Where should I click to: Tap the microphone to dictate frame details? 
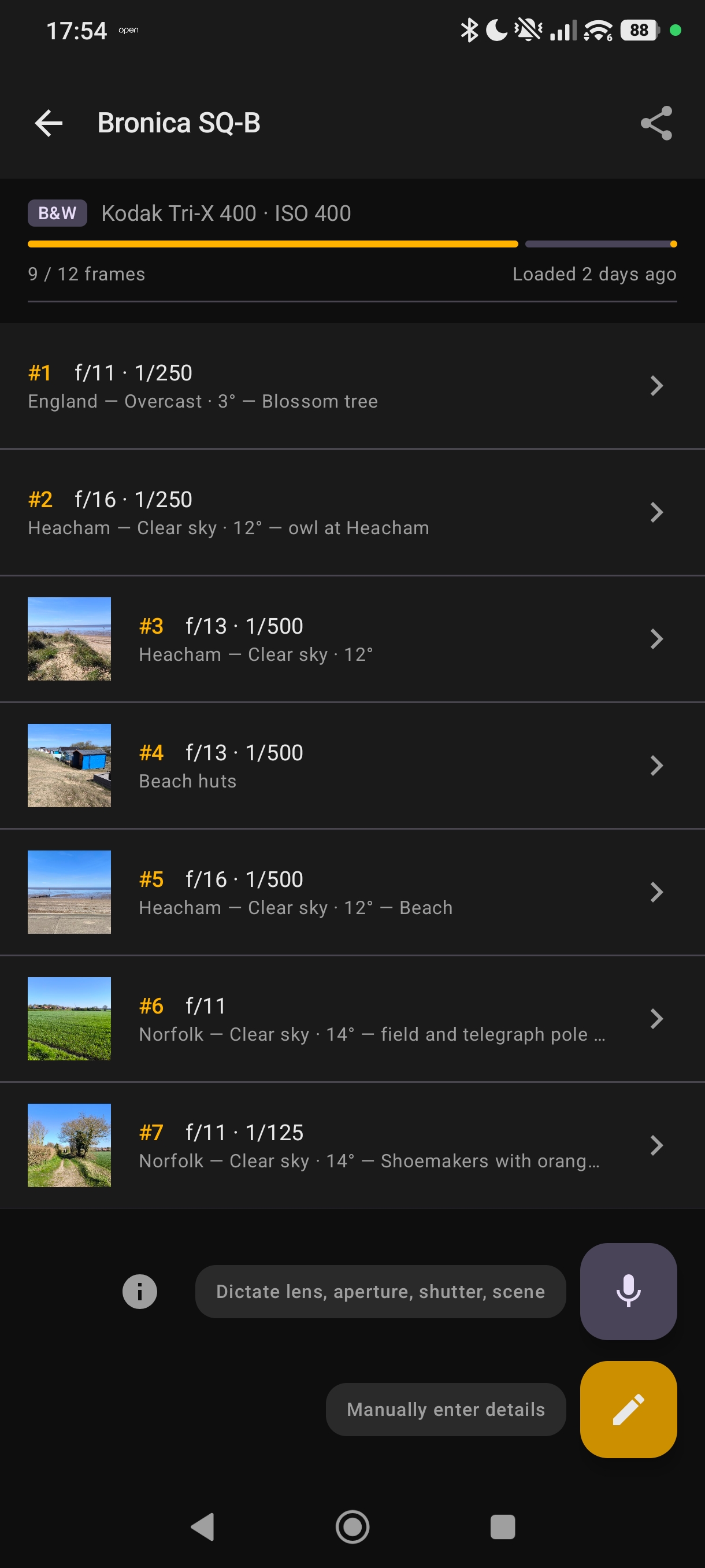[x=628, y=1291]
